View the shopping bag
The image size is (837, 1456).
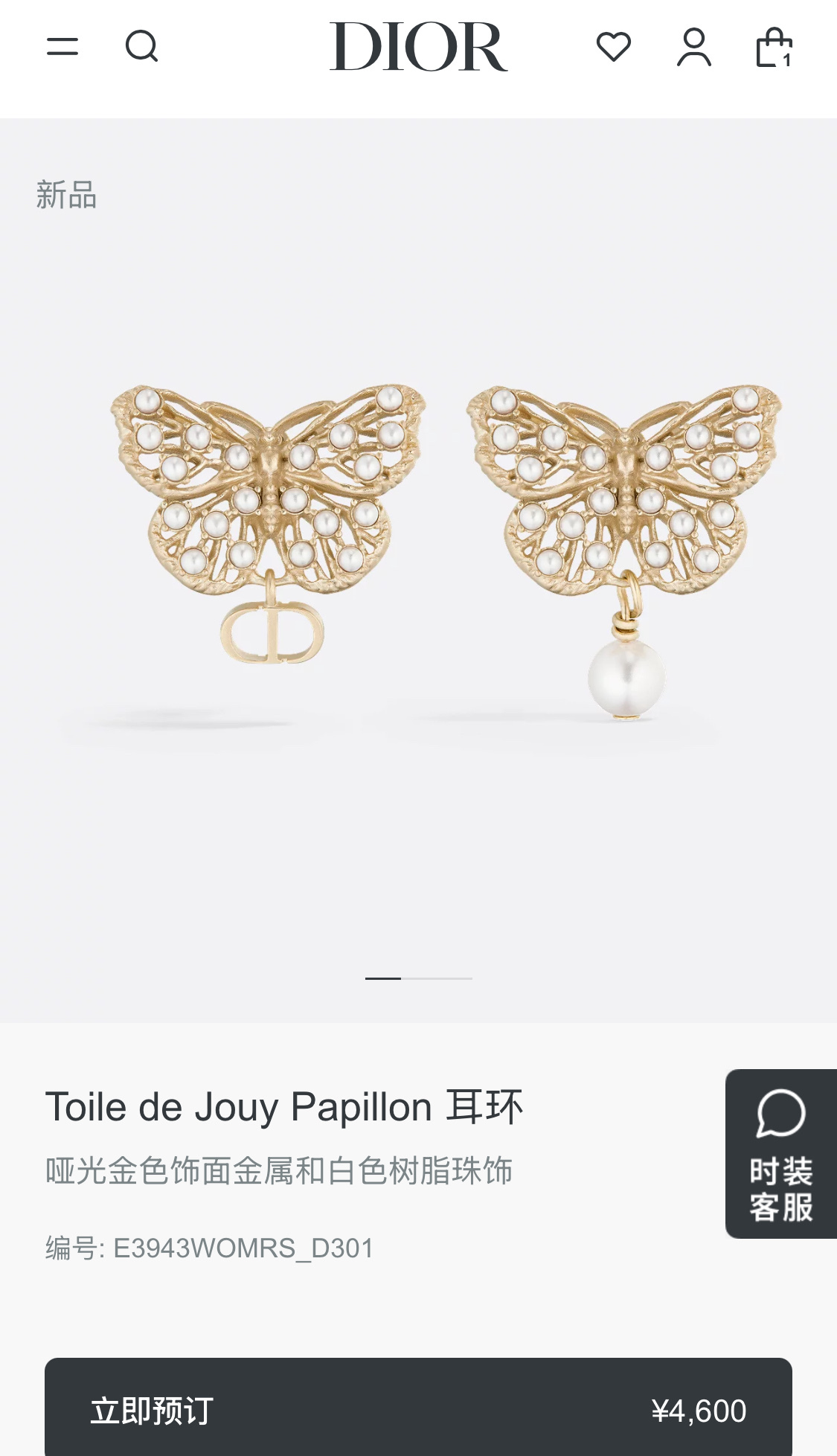tap(774, 48)
